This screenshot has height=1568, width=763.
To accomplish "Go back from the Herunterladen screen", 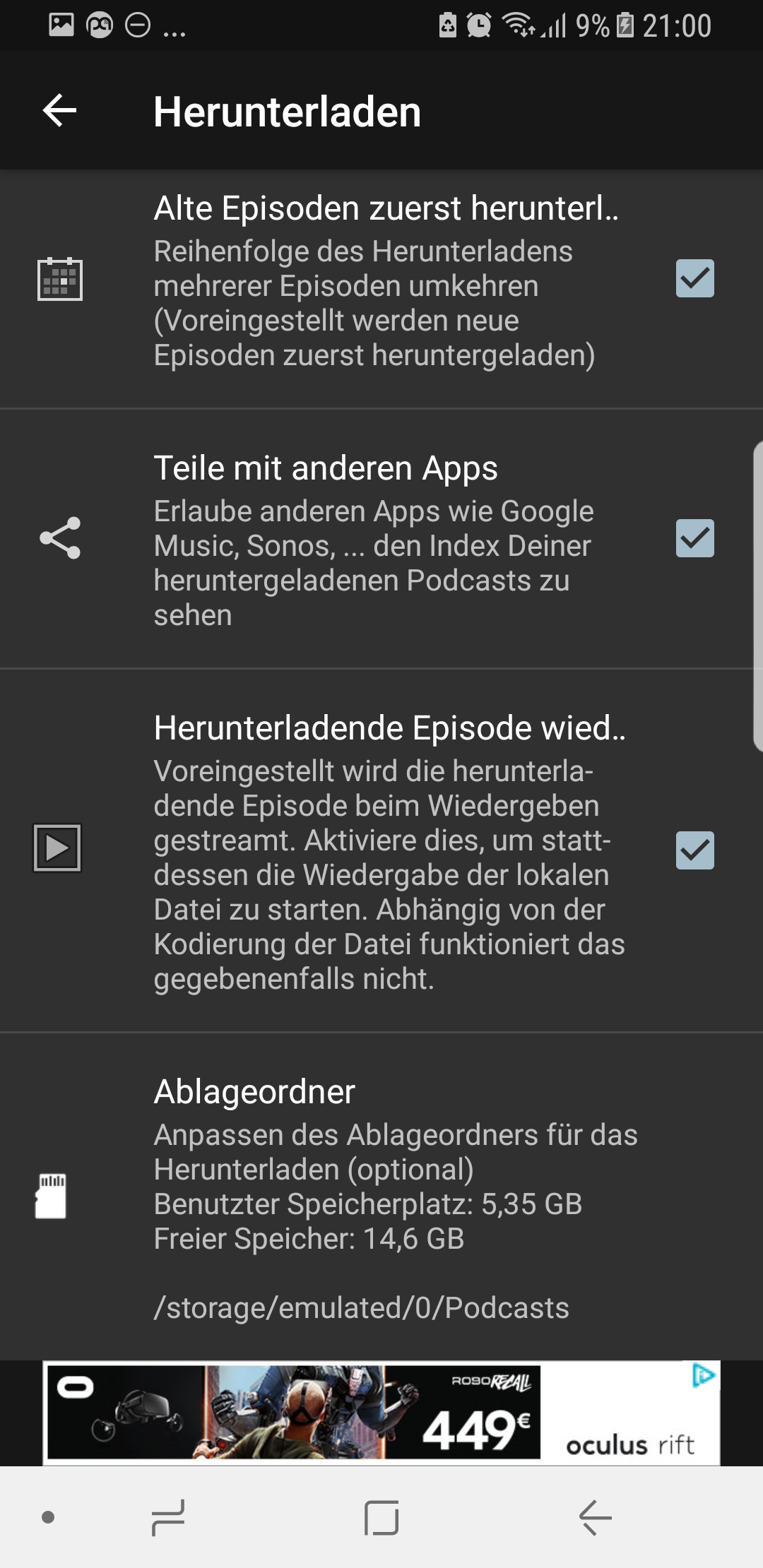I will coord(60,111).
